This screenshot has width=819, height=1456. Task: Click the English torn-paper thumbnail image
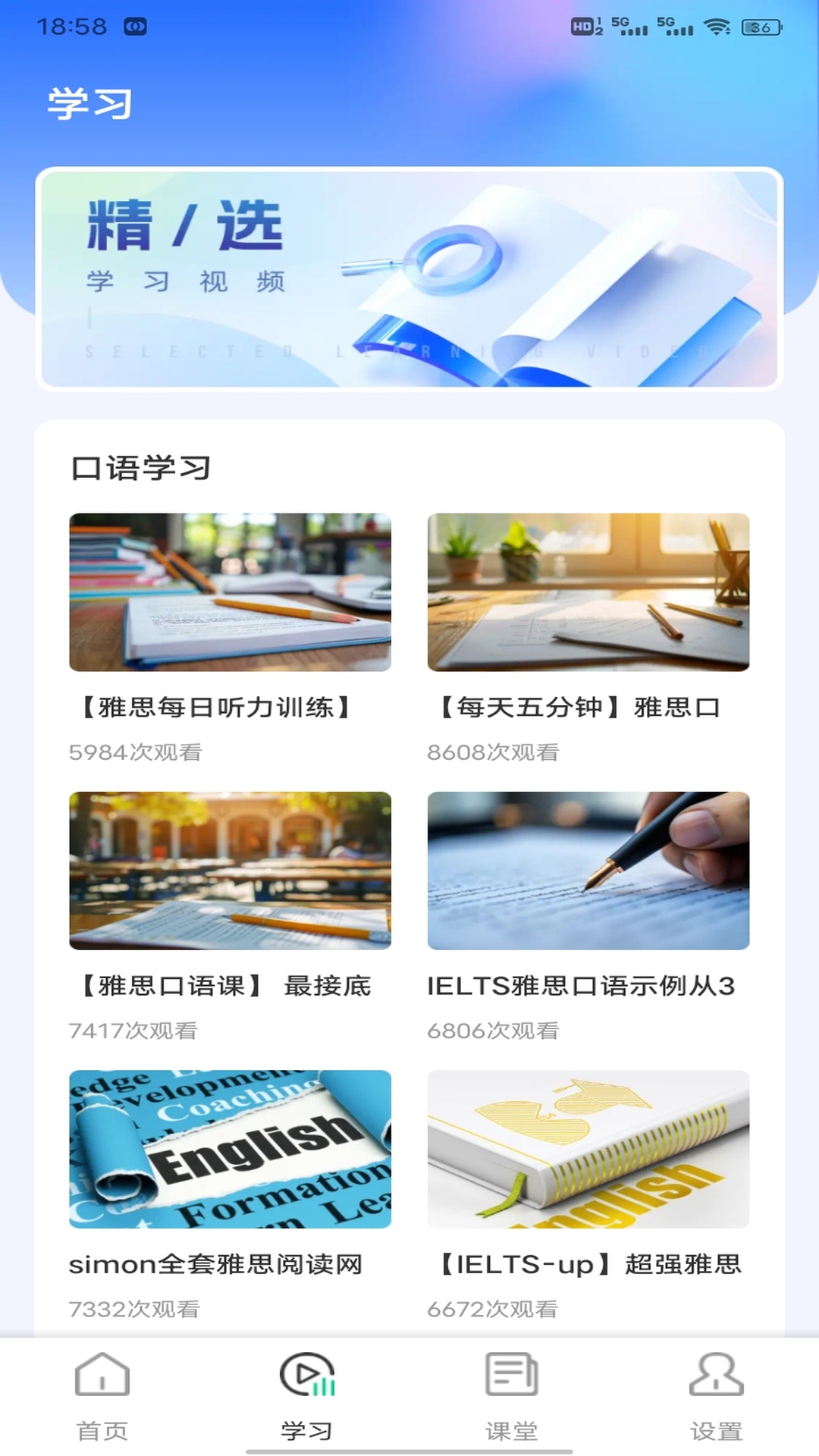(x=229, y=1150)
